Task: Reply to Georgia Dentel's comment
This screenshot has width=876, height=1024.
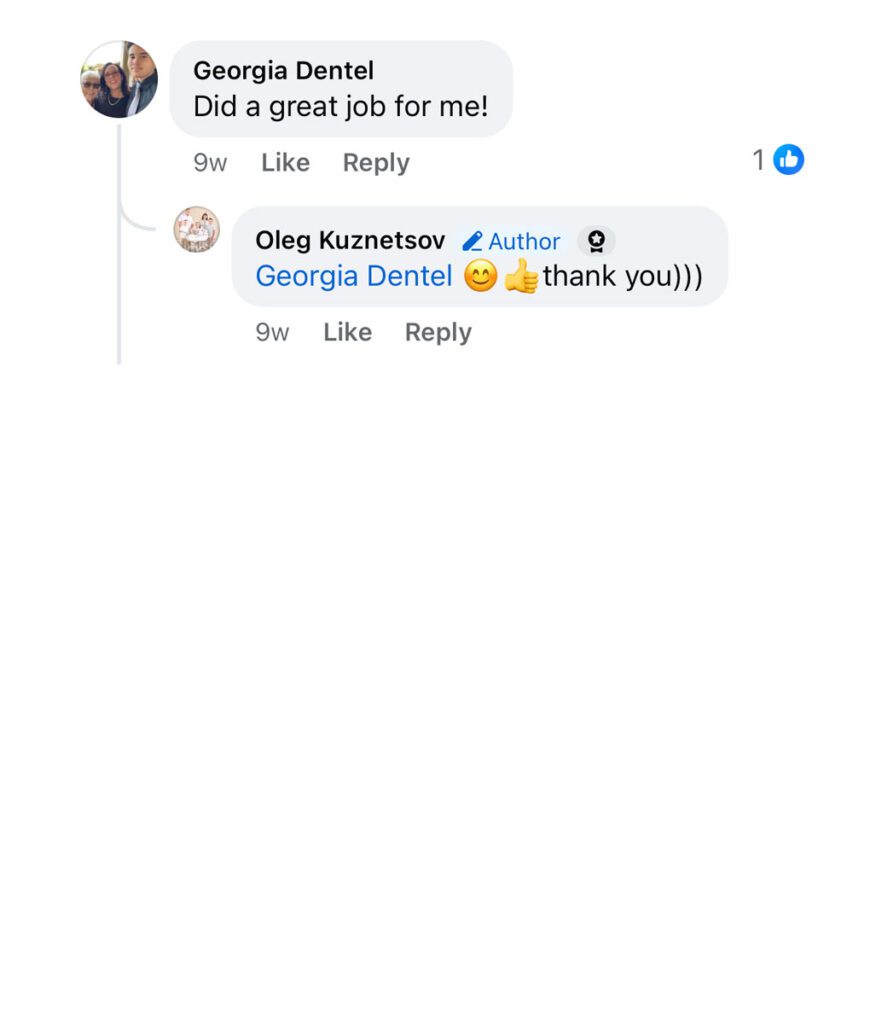Action: coord(376,163)
